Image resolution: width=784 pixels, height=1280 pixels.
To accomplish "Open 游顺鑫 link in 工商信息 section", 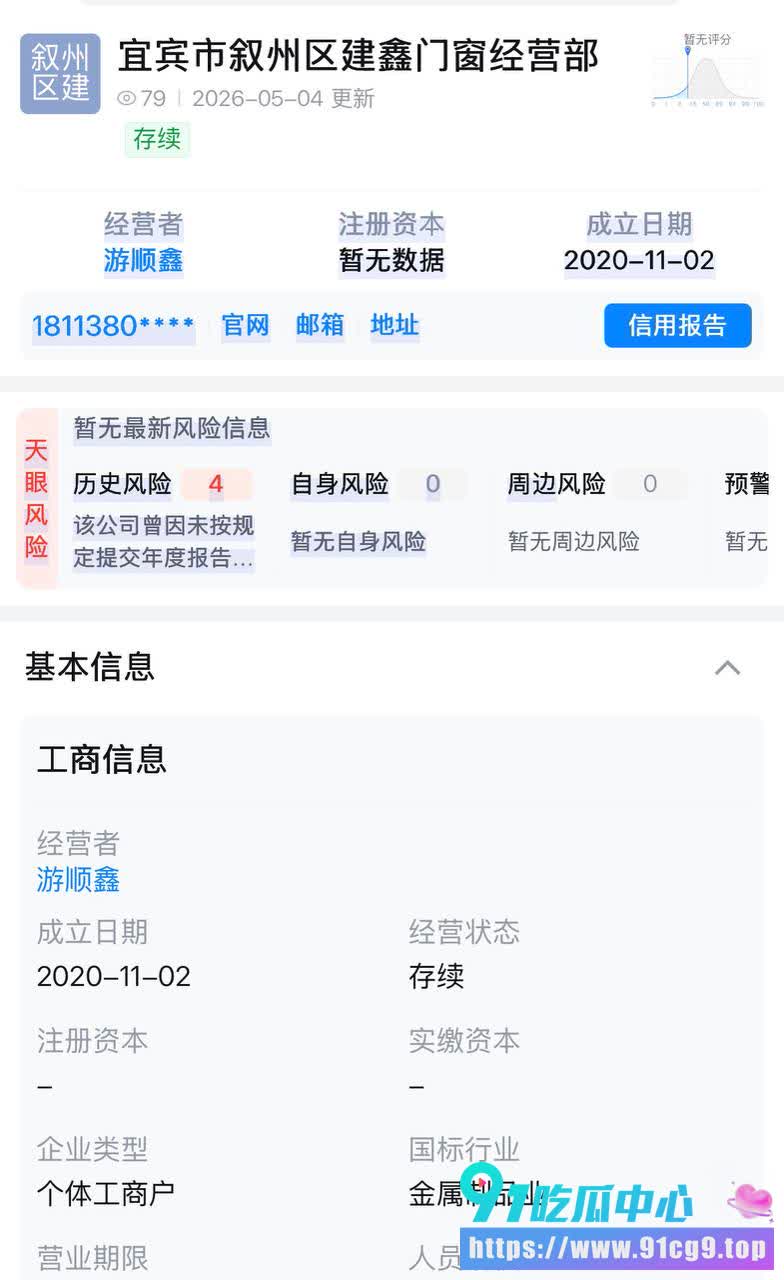I will tap(78, 880).
